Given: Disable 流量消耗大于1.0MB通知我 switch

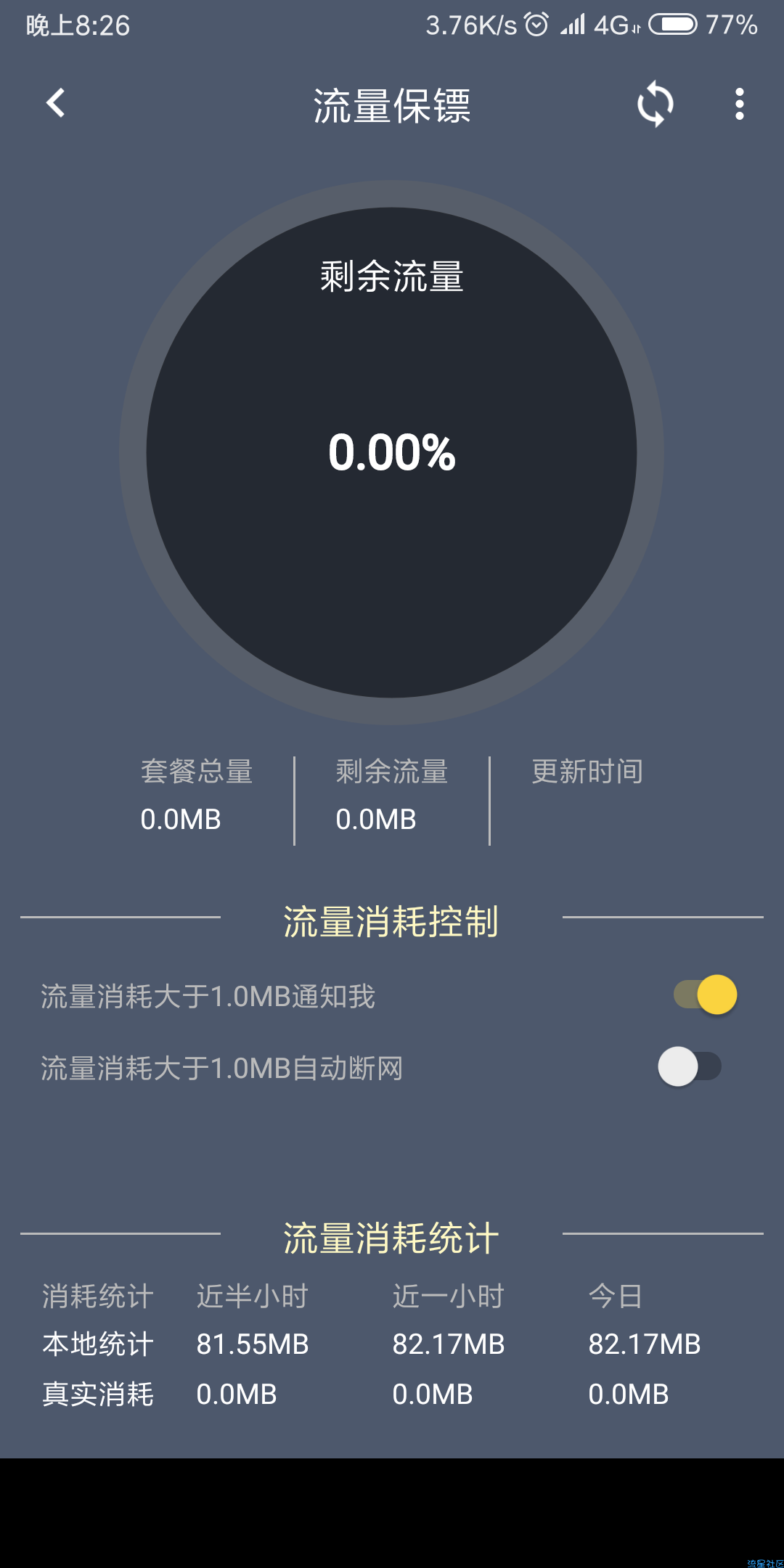Looking at the screenshot, I should (705, 995).
